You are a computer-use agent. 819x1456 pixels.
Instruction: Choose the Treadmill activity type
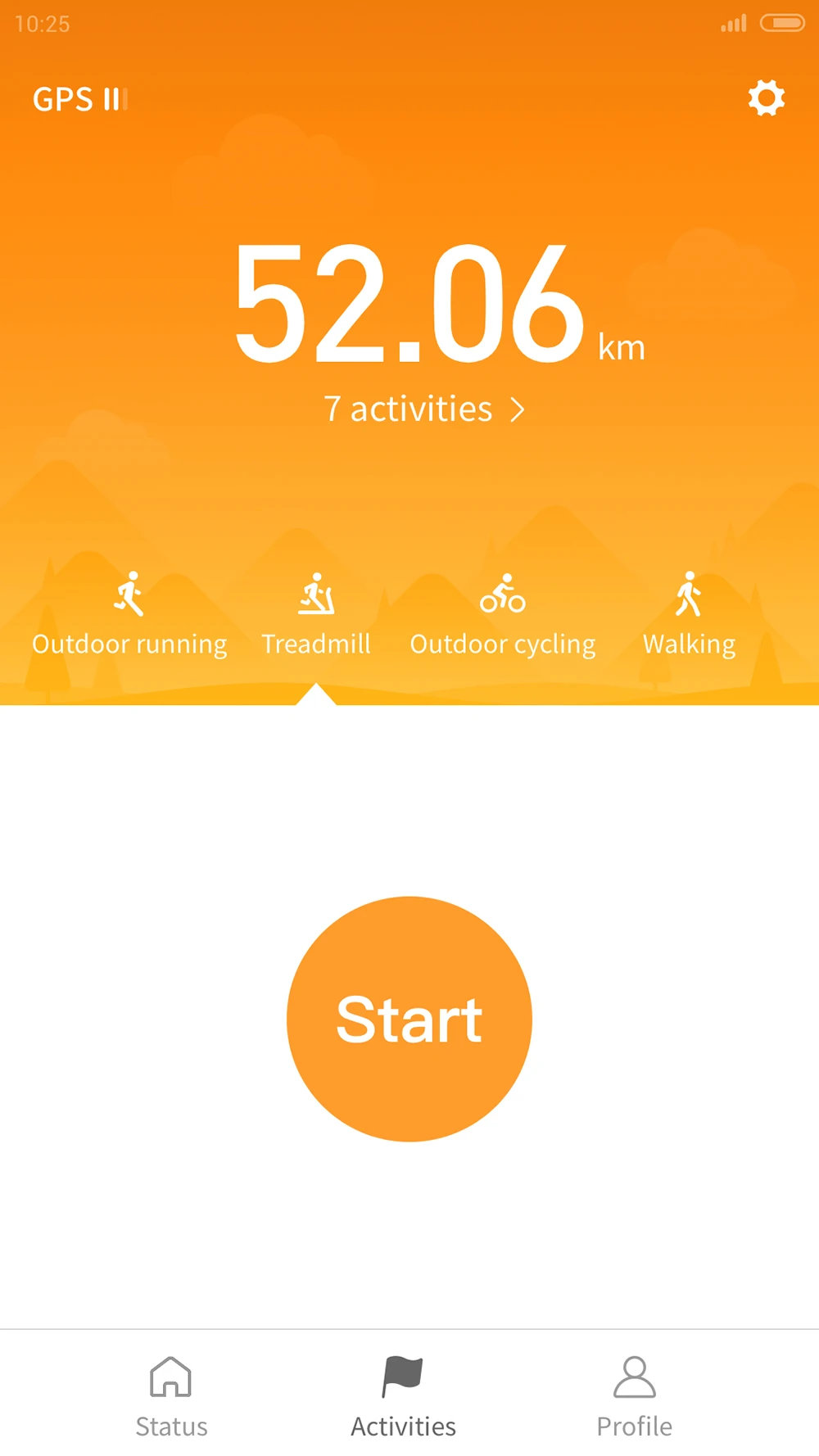316,616
